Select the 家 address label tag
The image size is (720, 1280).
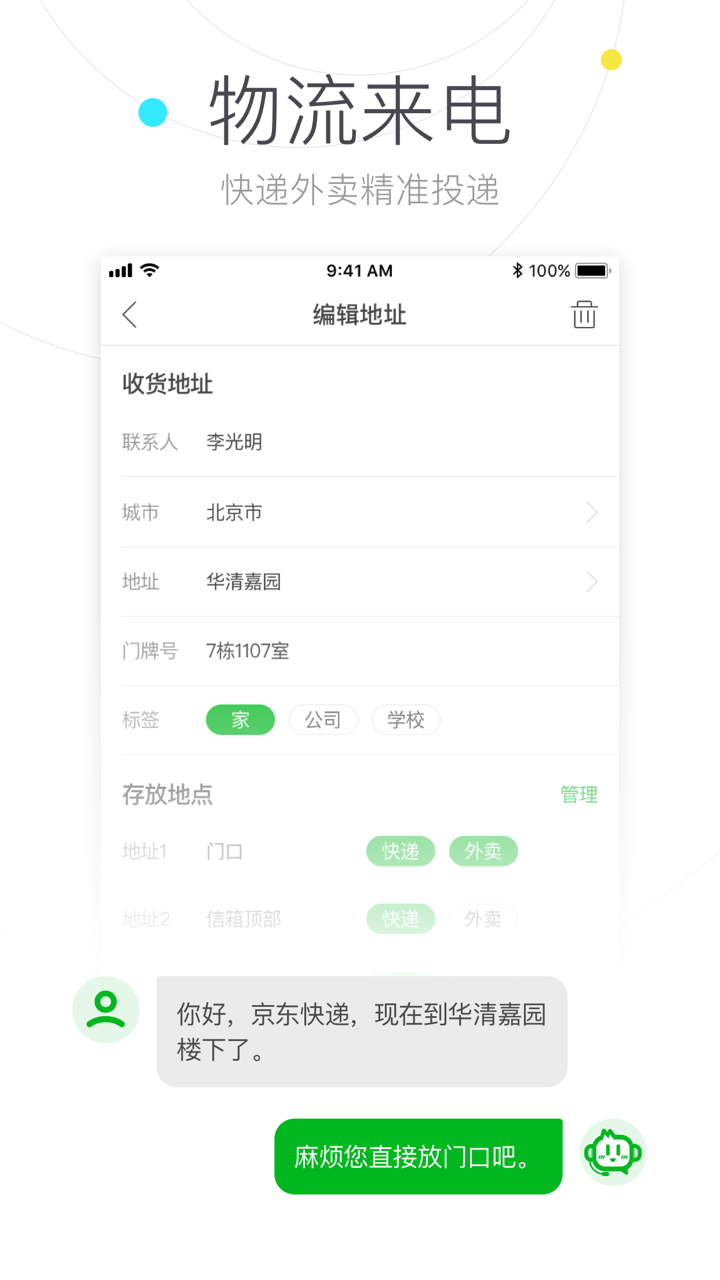(x=240, y=720)
